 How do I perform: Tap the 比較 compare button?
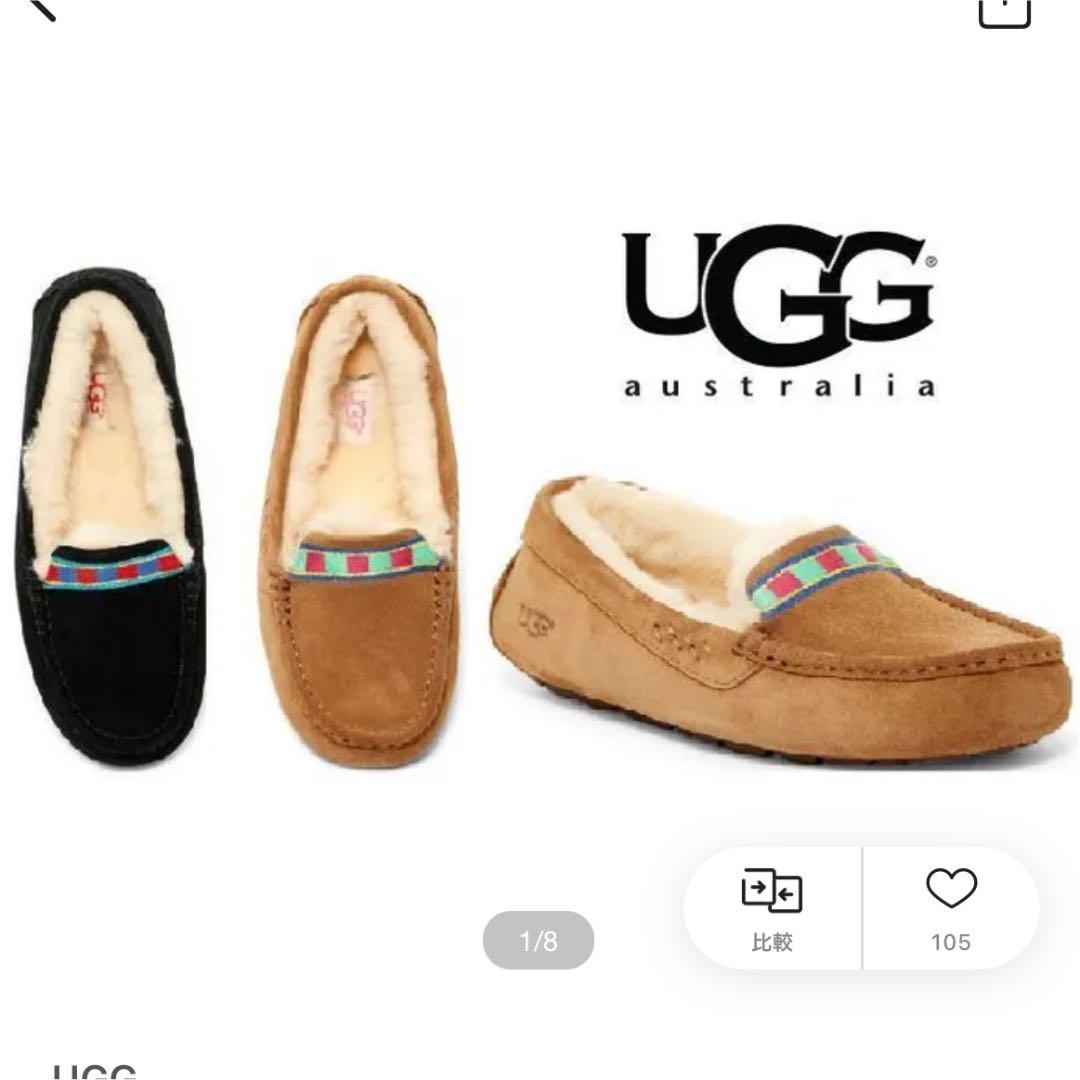click(x=771, y=909)
